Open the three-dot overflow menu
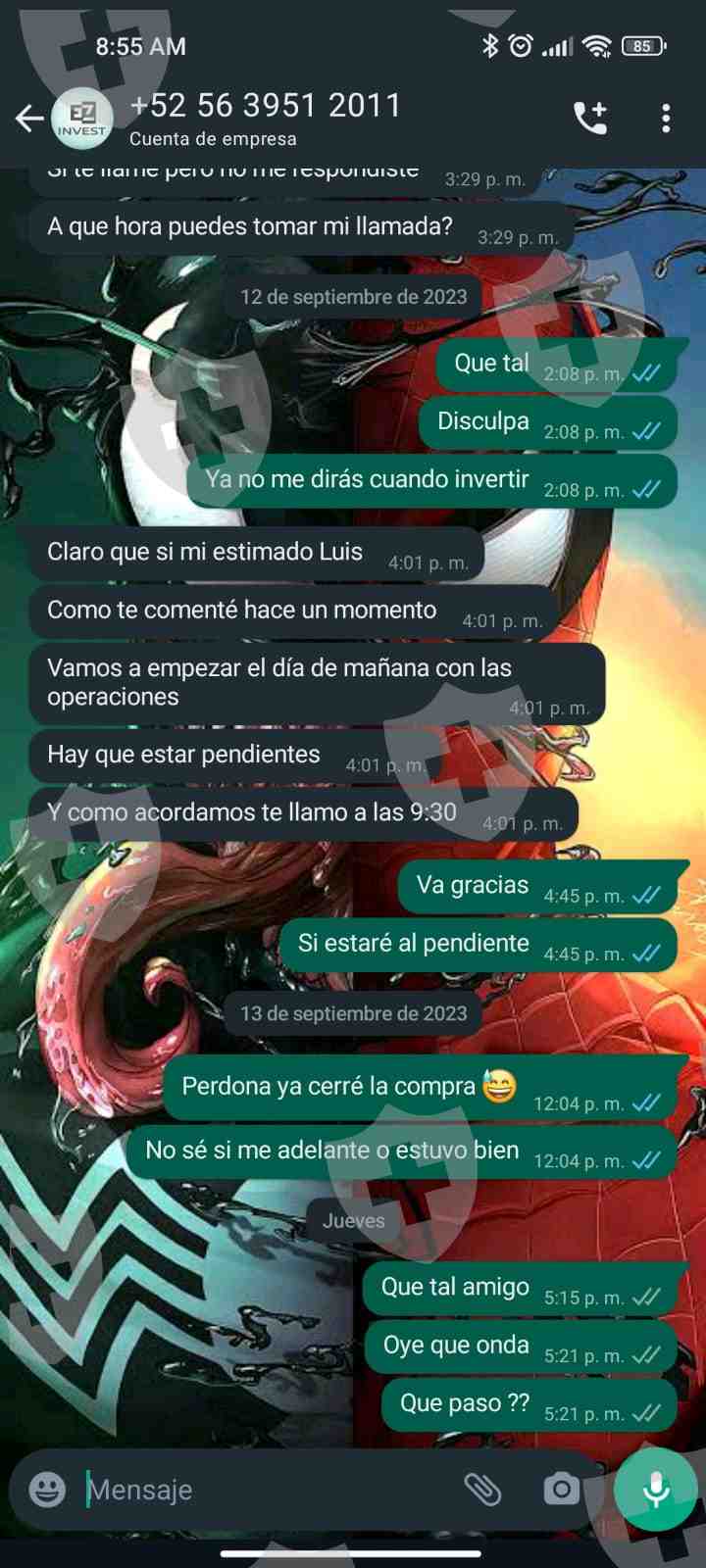Viewport: 706px width, 1568px height. point(666,118)
